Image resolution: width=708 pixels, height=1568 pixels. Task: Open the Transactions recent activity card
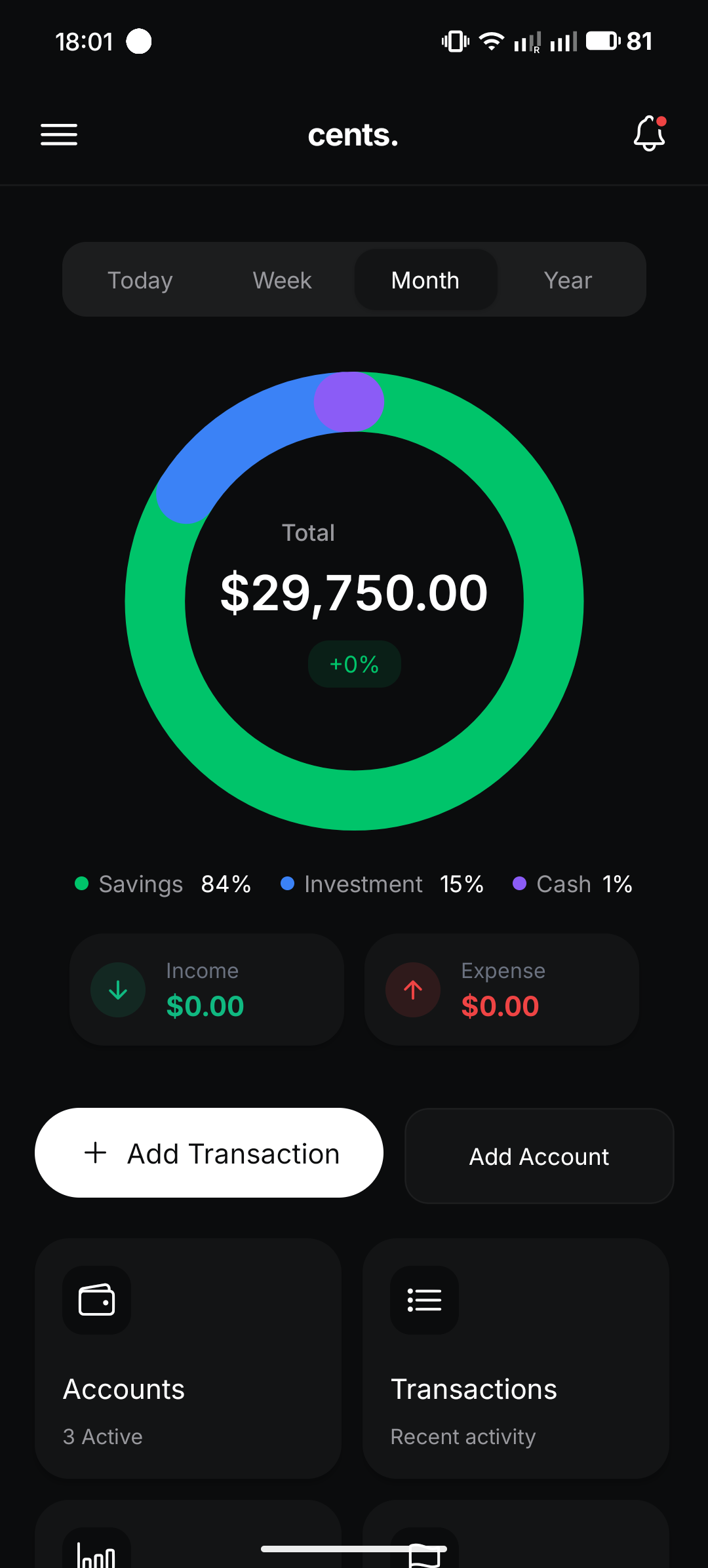point(516,1358)
